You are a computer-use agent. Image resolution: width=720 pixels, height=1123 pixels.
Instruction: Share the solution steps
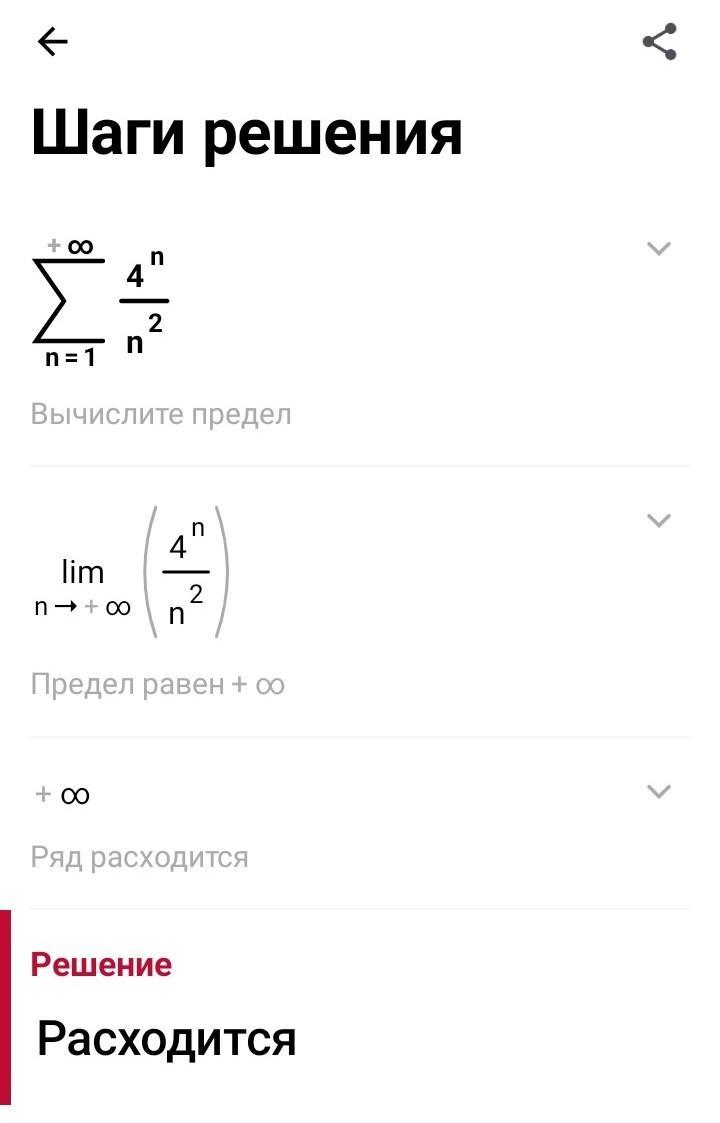coord(659,42)
